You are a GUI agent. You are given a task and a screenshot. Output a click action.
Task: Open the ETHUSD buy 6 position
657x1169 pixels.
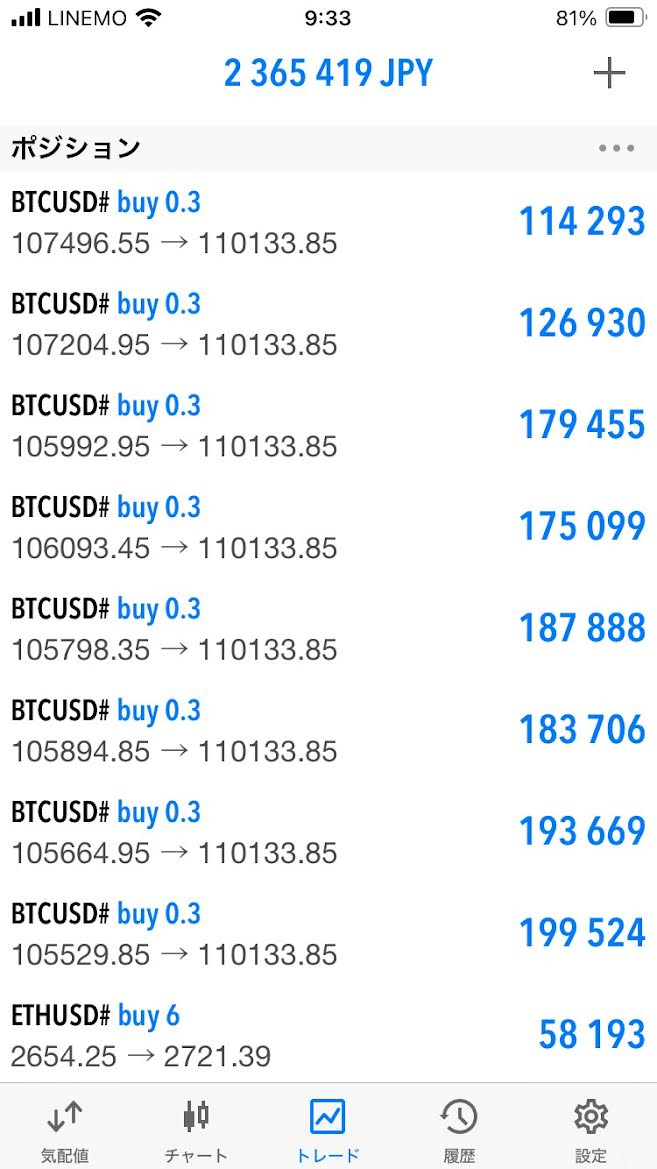tap(328, 1035)
